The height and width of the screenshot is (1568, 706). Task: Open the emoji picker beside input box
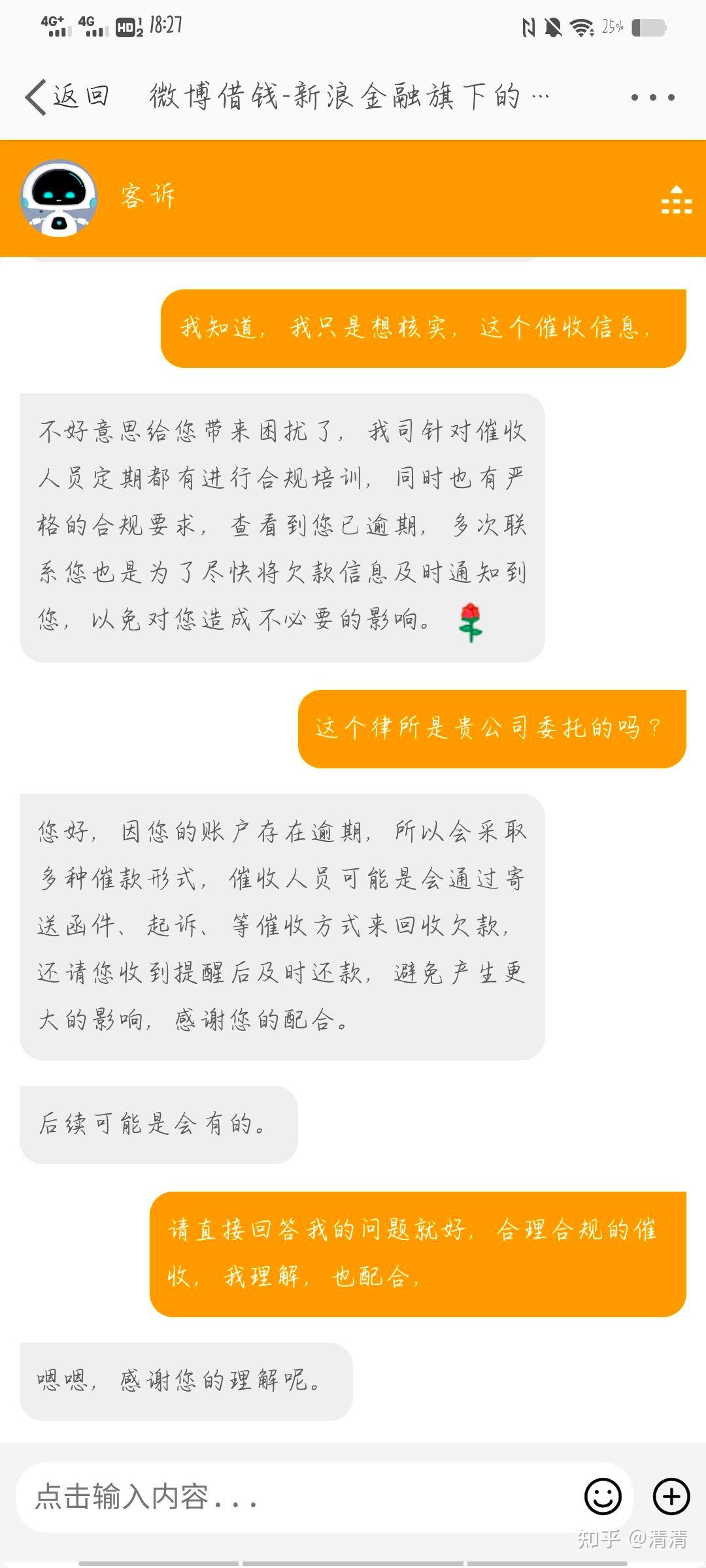click(602, 1497)
